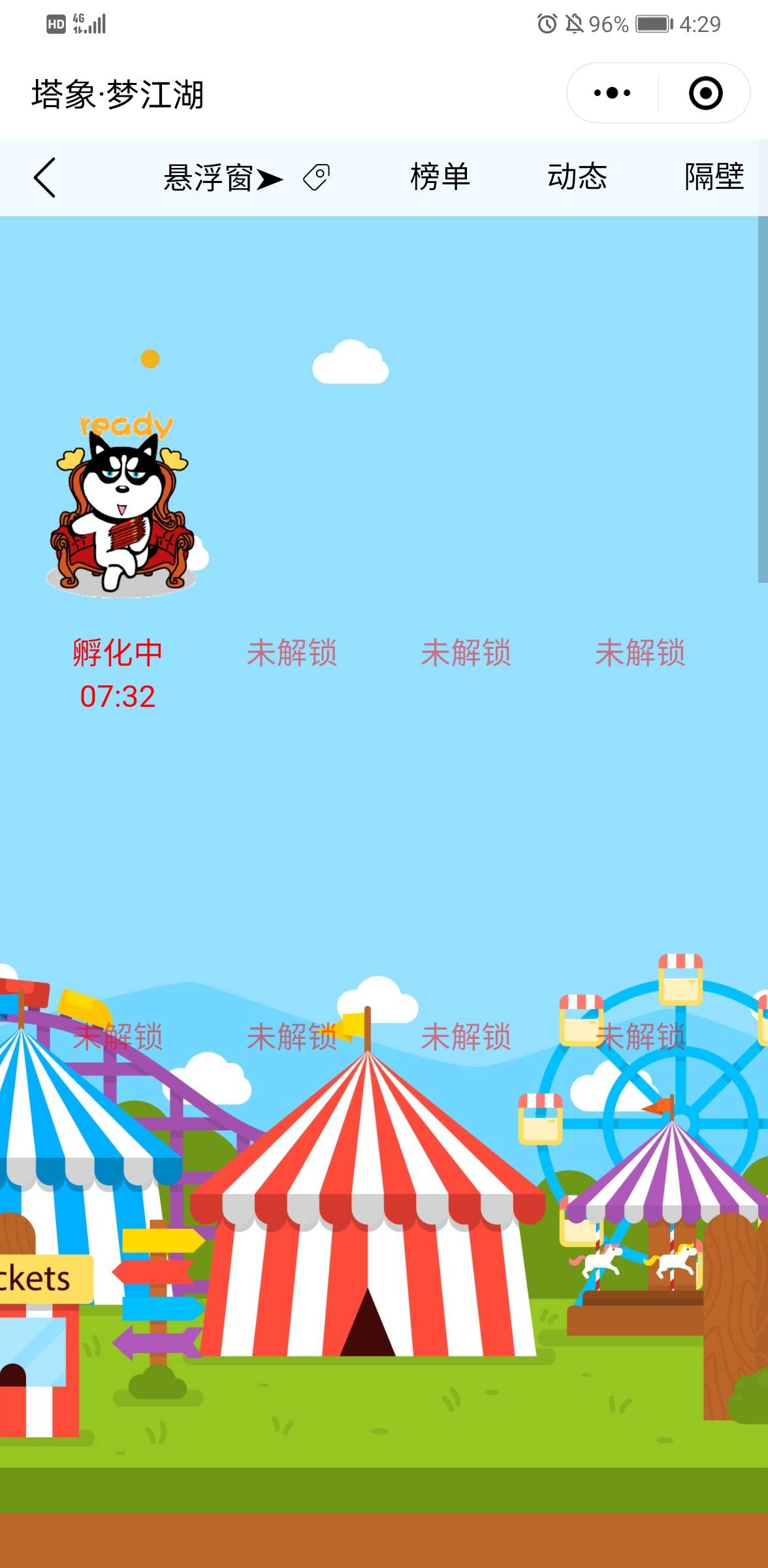The image size is (768, 1568).
Task: Open the mini program three-dot menu
Action: (612, 93)
